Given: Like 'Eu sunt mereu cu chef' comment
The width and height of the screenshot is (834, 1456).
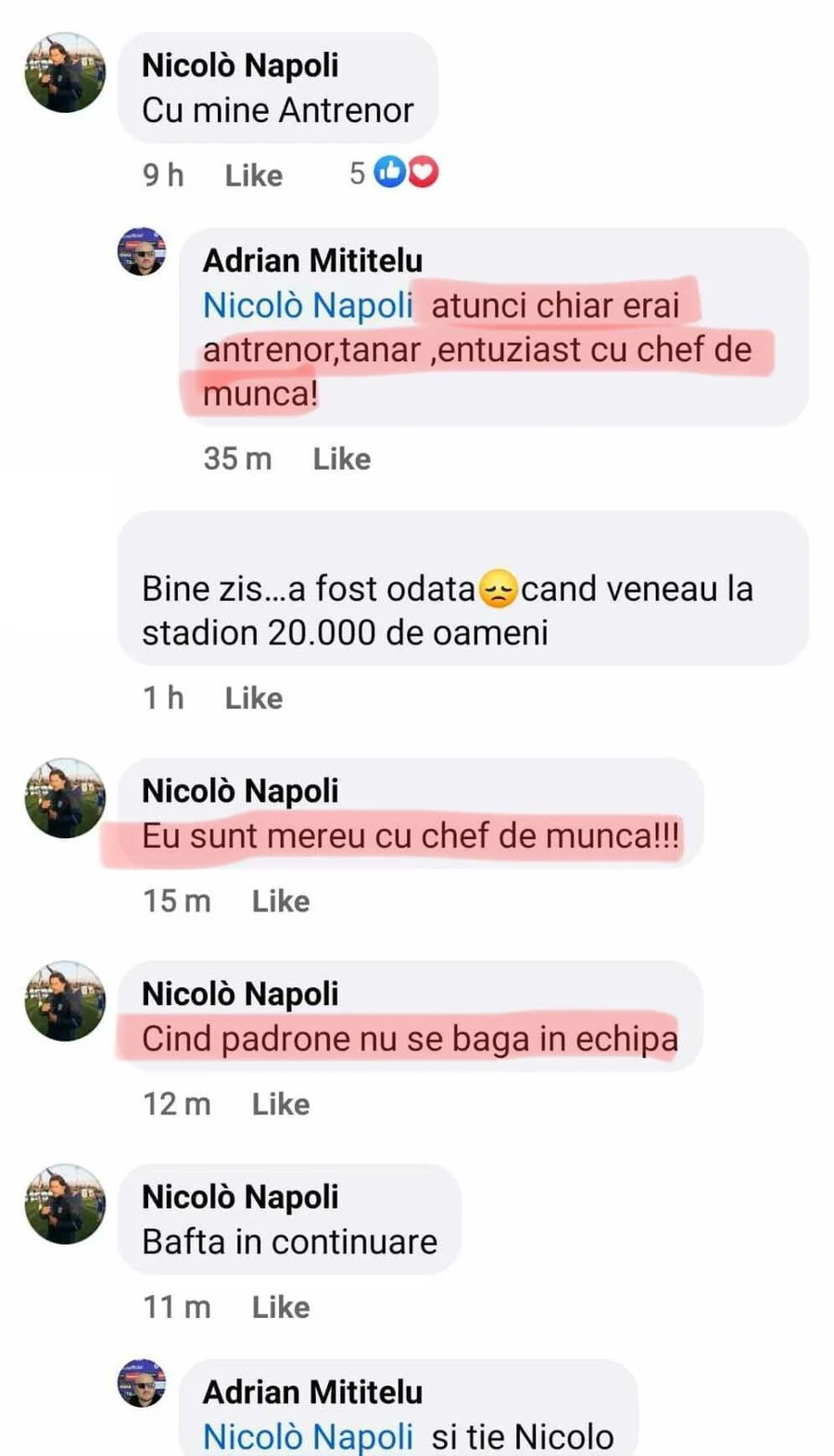Looking at the screenshot, I should tap(280, 900).
